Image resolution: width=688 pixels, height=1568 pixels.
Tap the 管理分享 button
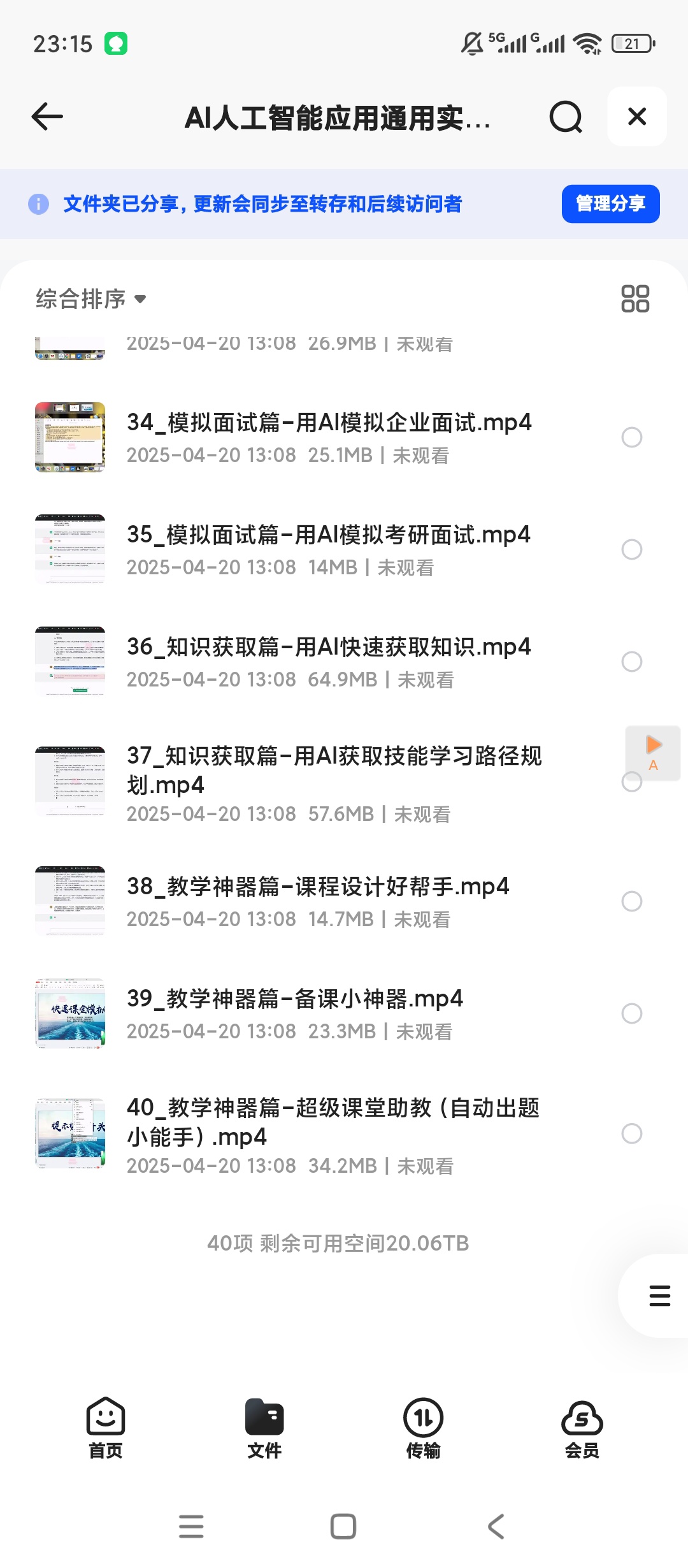(610, 204)
